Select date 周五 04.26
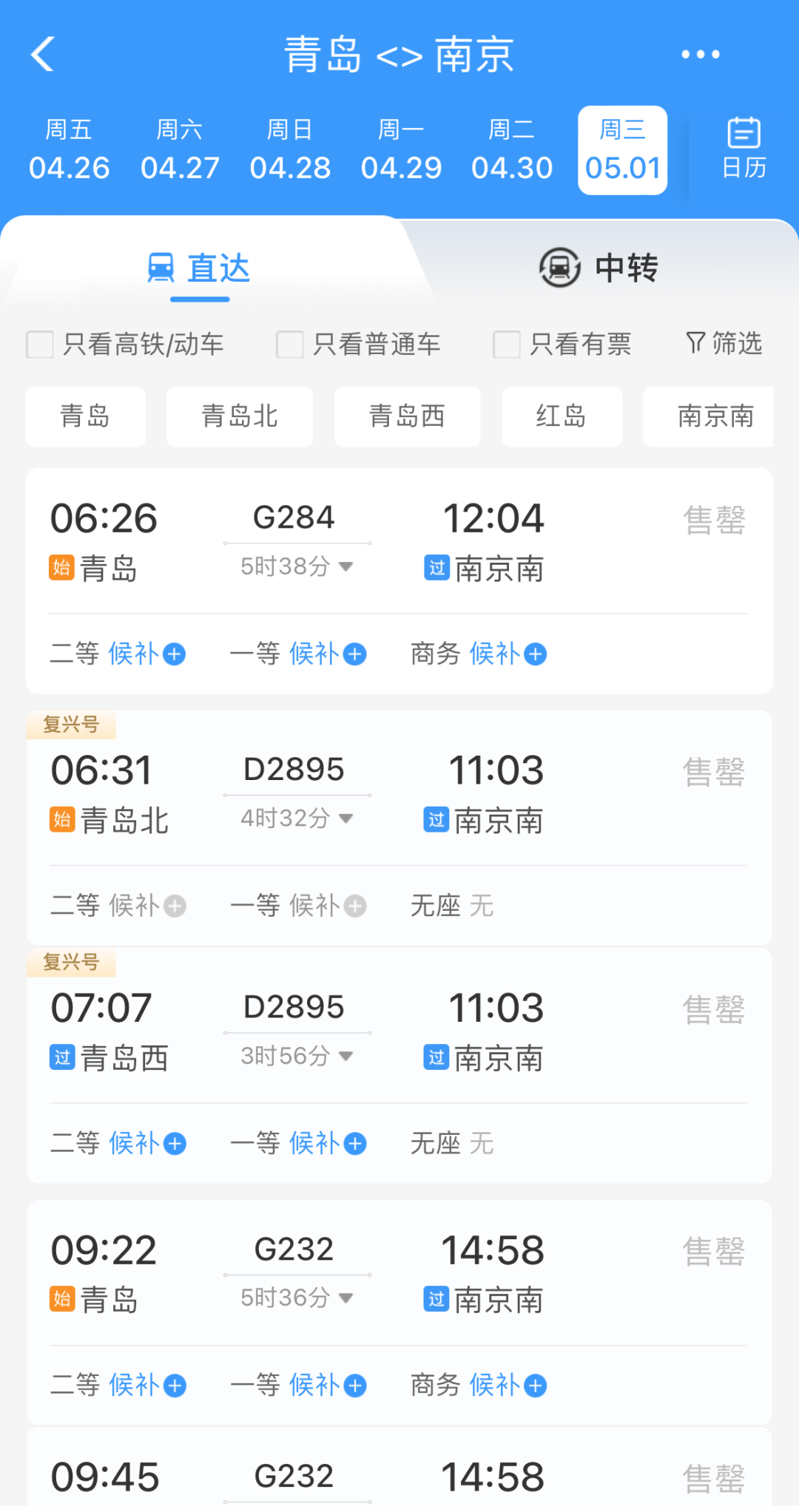Image resolution: width=799 pixels, height=1512 pixels. pos(69,150)
